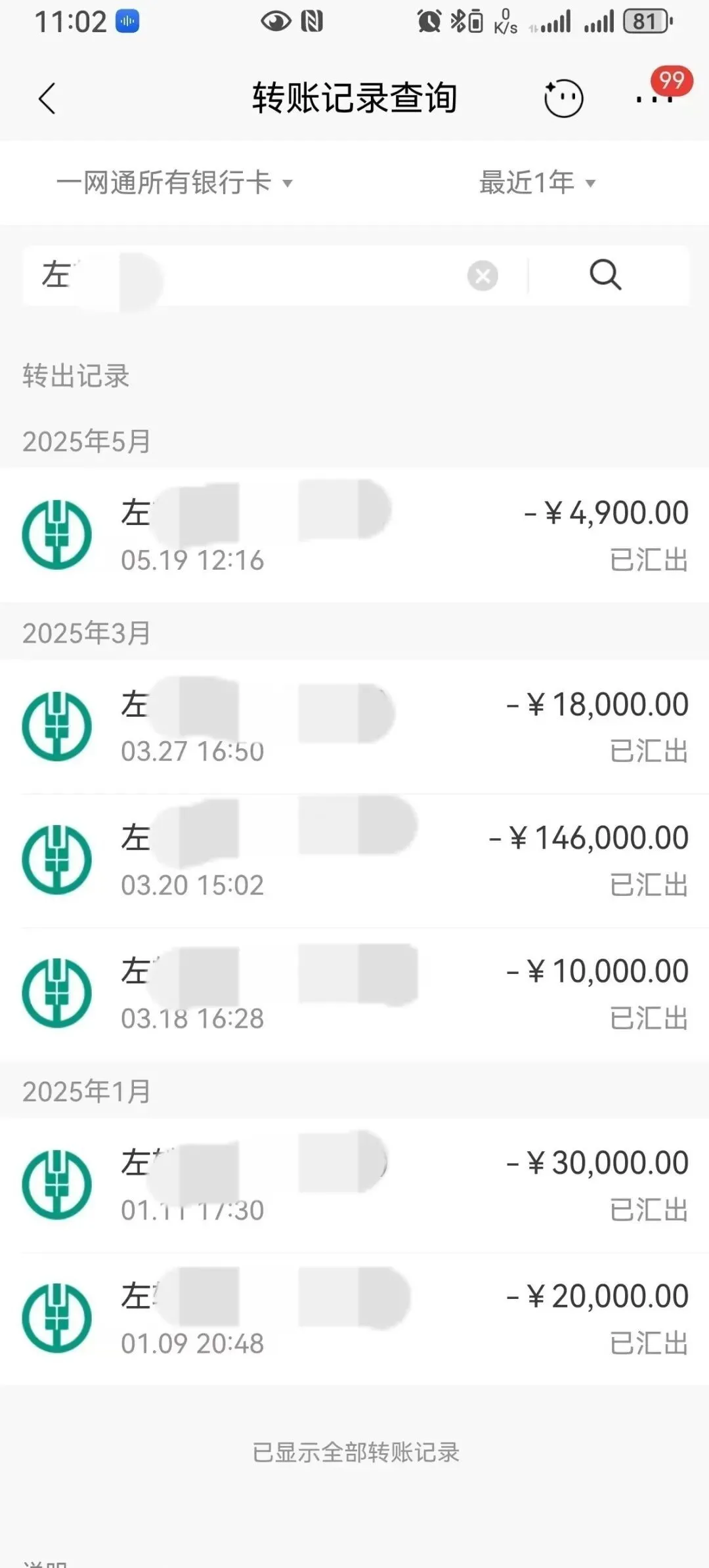
Task: Tap the magnifier search icon
Action: (605, 275)
